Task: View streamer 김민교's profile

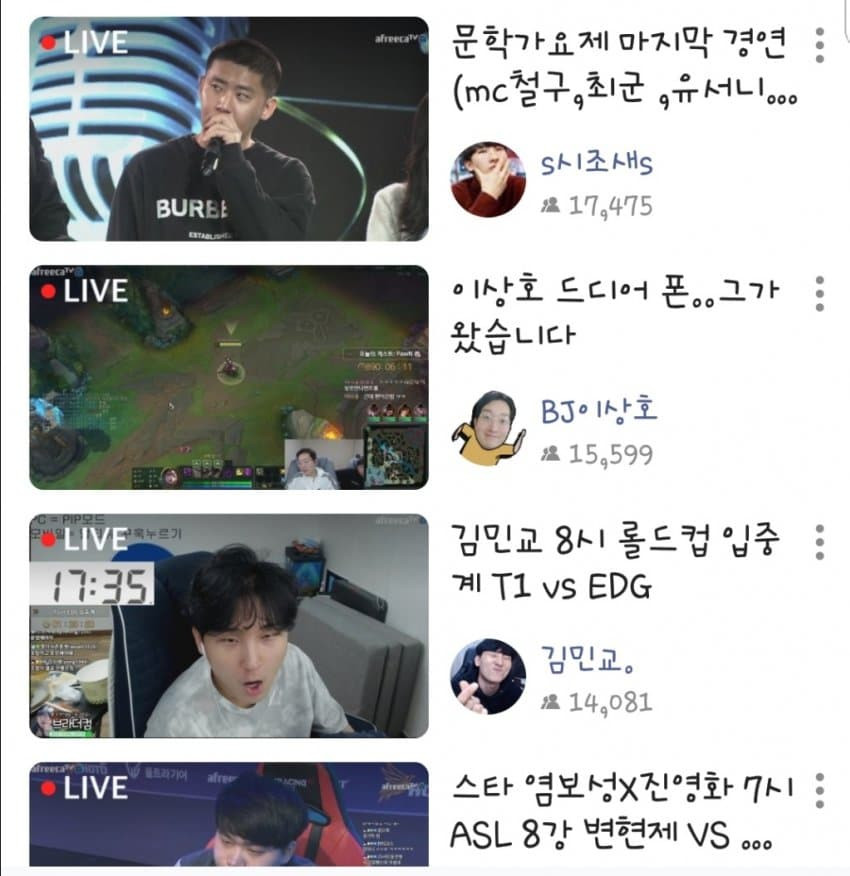Action: 488,677
